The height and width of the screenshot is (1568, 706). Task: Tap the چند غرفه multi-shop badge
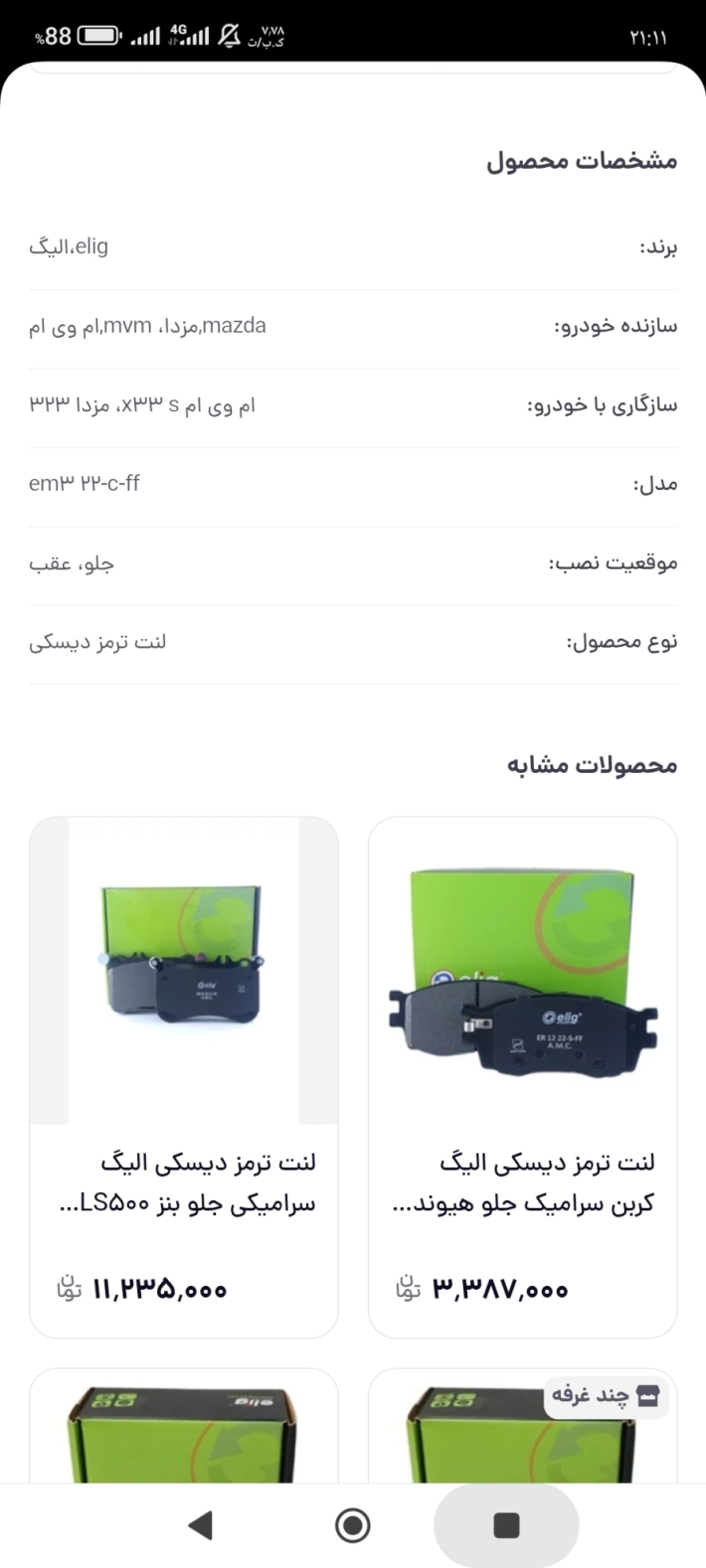tap(607, 1396)
